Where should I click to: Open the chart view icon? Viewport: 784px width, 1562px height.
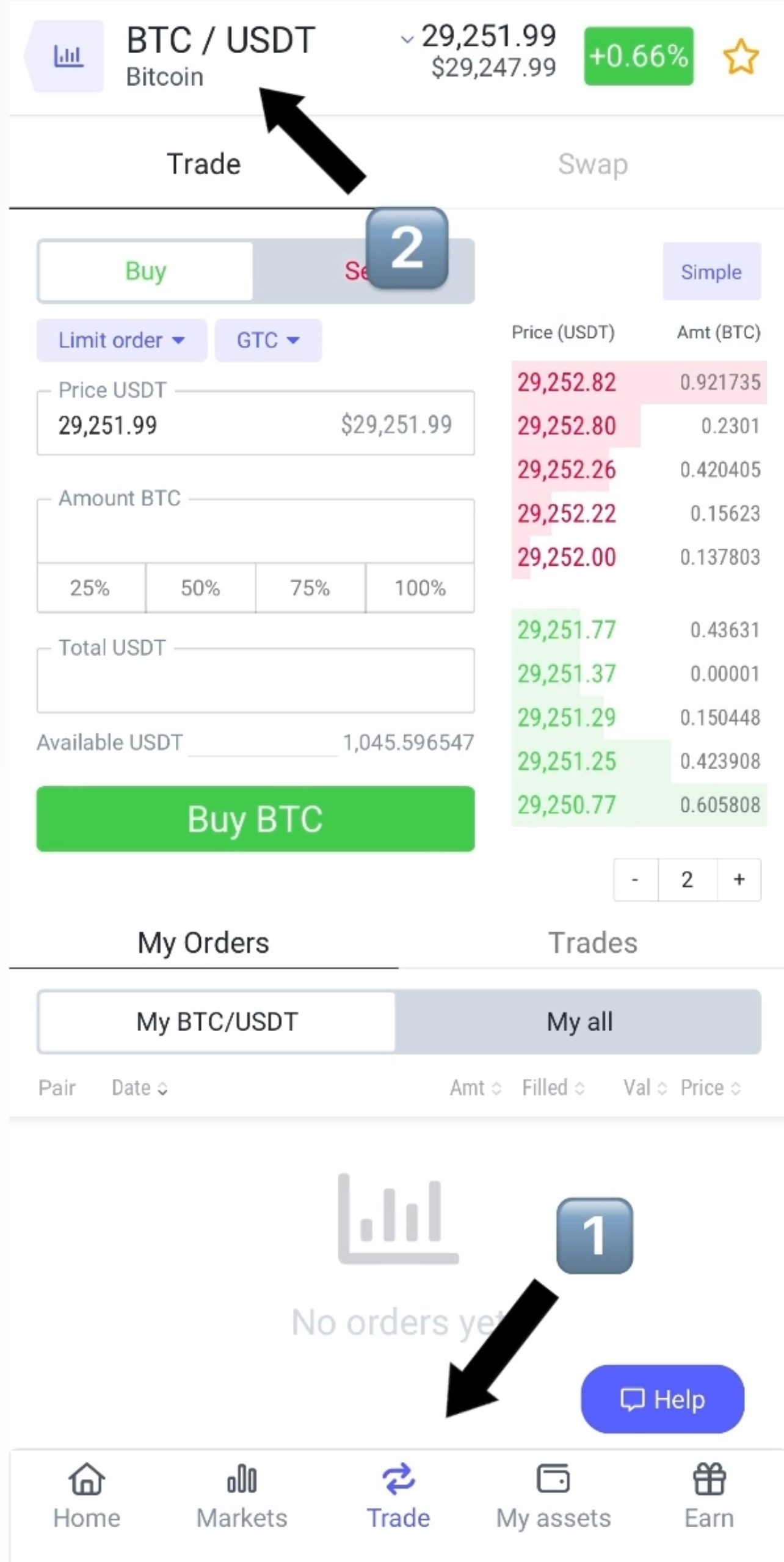(67, 56)
